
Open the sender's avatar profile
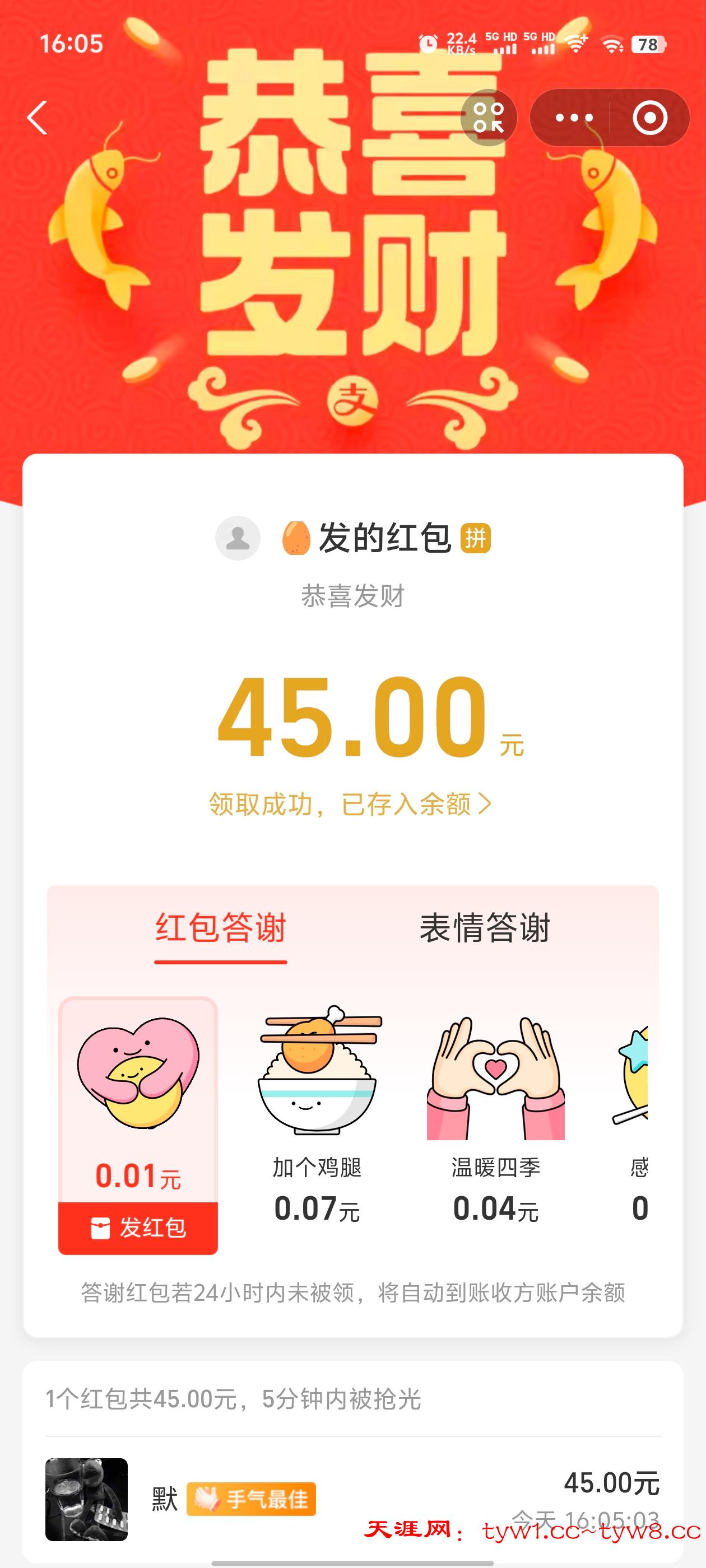point(238,538)
